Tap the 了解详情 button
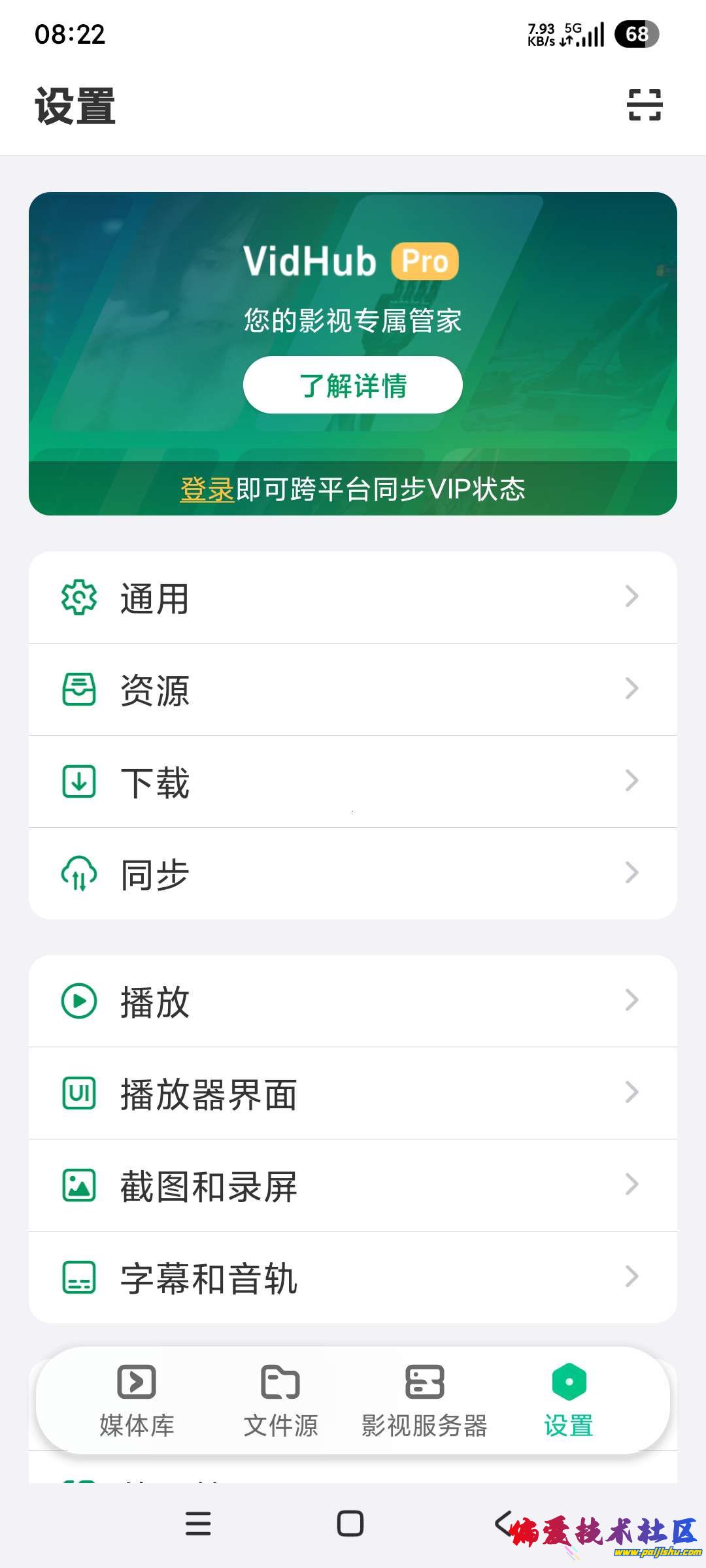The height and width of the screenshot is (1568, 706). [353, 385]
